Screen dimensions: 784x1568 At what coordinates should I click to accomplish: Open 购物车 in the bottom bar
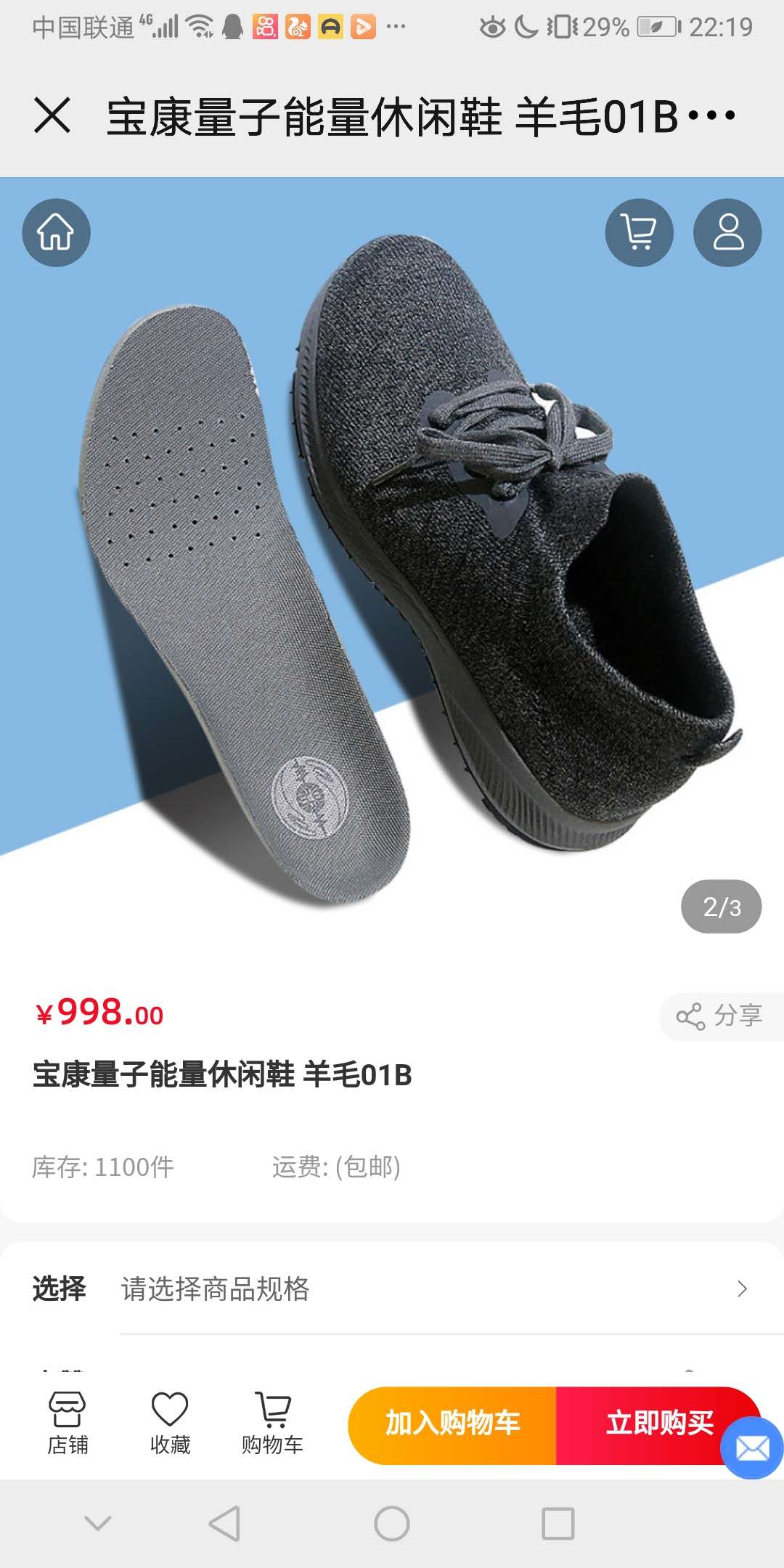coord(272,1423)
